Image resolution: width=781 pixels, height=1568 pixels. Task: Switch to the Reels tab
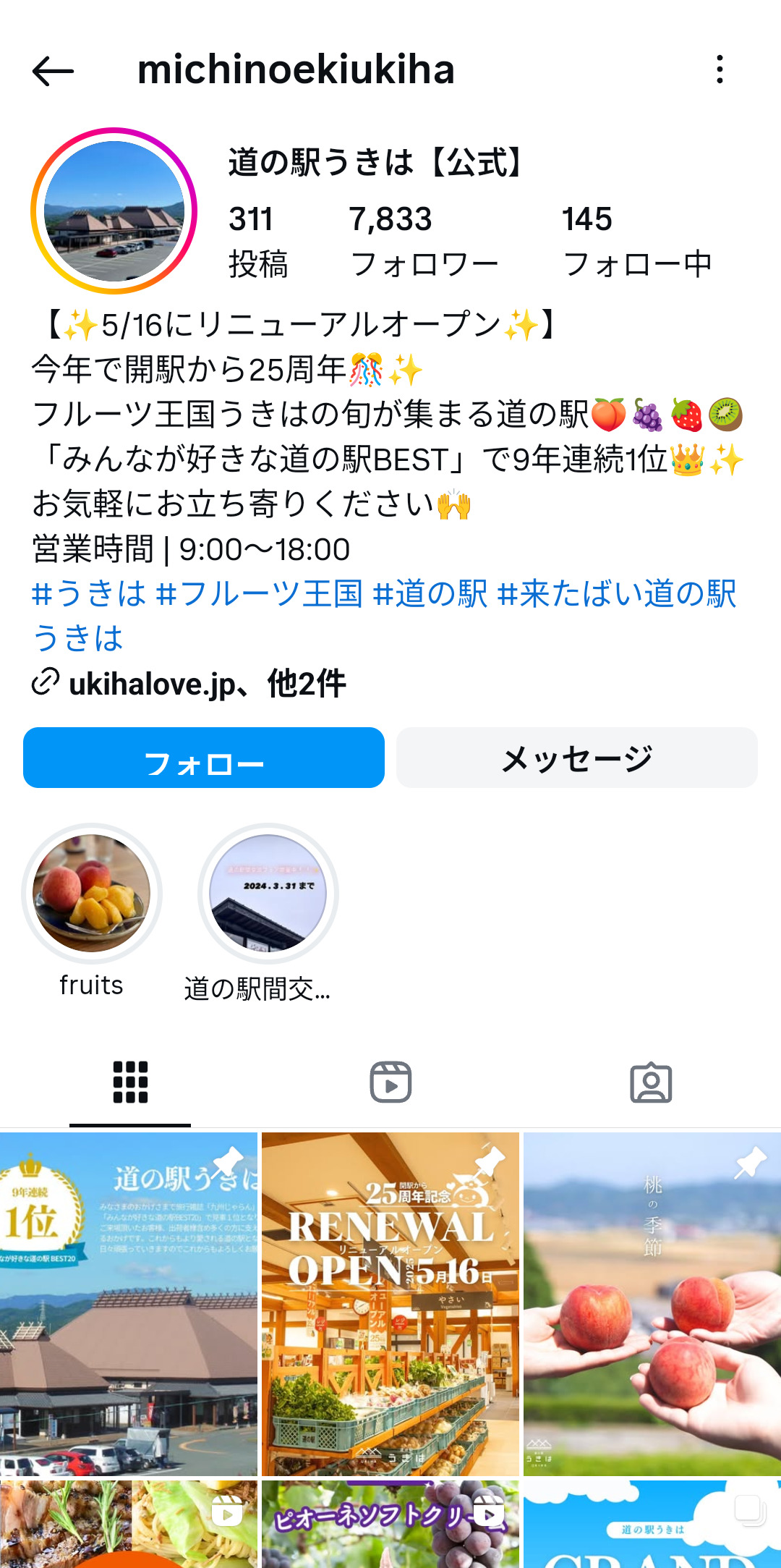pyautogui.click(x=390, y=1082)
